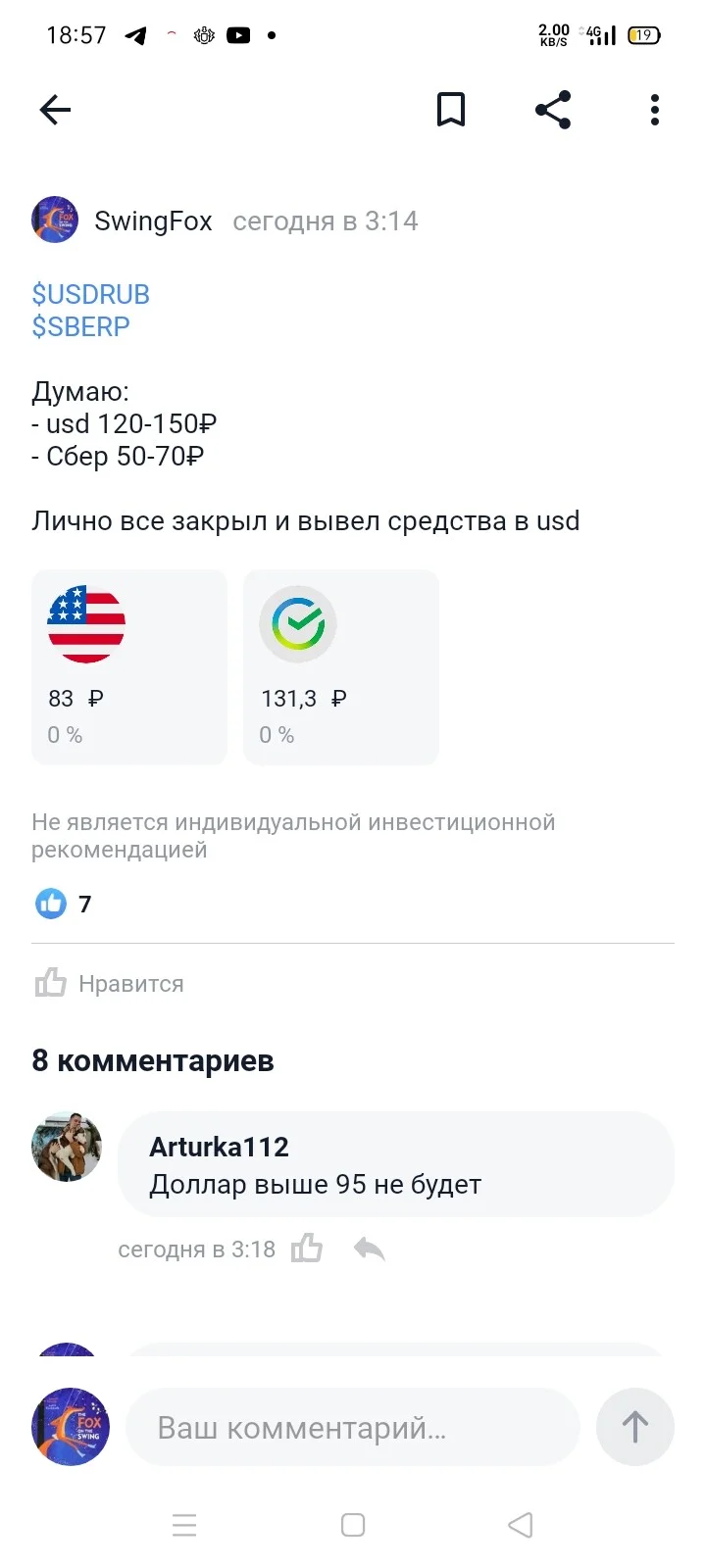The image size is (706, 1568).
Task: Open the $USDRUB ticker link
Action: (x=90, y=294)
